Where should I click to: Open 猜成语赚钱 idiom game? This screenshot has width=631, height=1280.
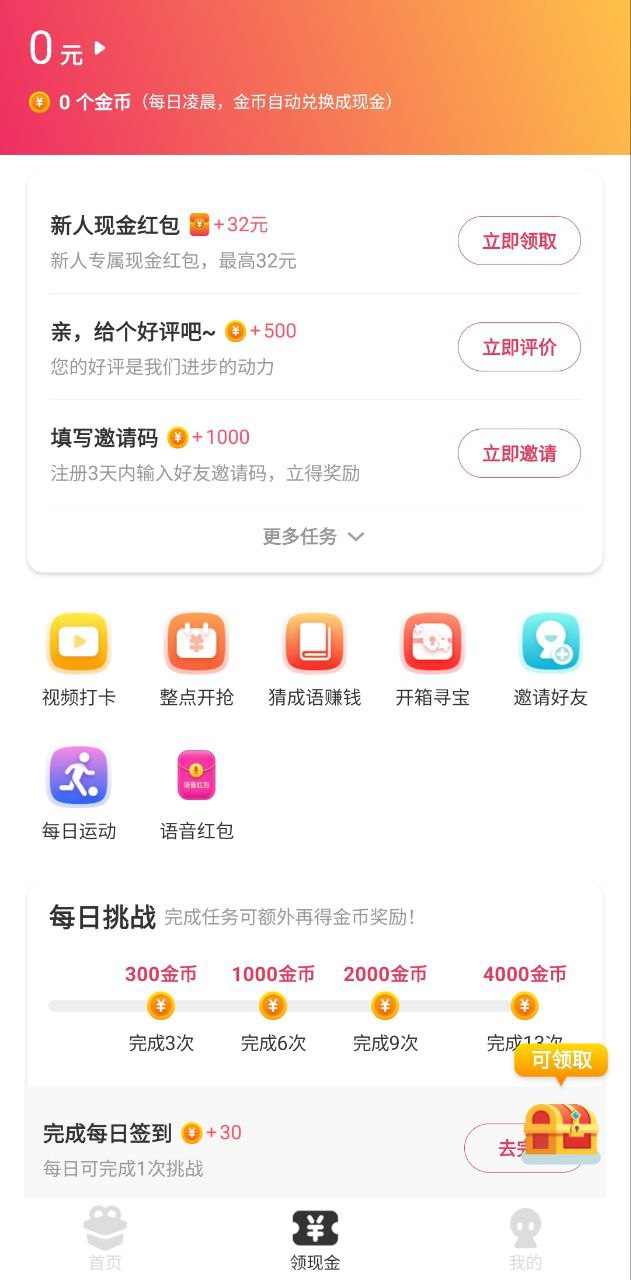click(314, 643)
